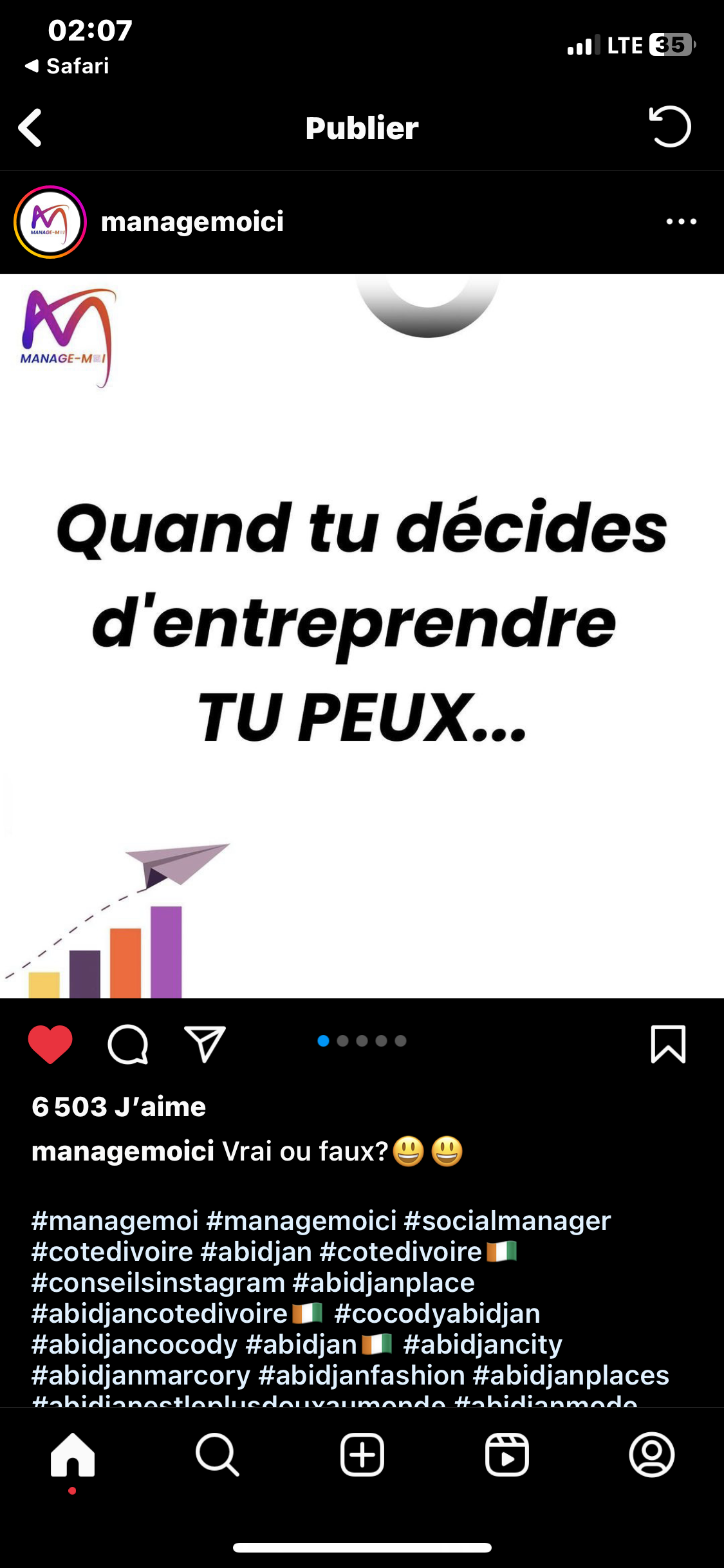724x1568 pixels.
Task: Open the Profile tab
Action: coord(652,1455)
